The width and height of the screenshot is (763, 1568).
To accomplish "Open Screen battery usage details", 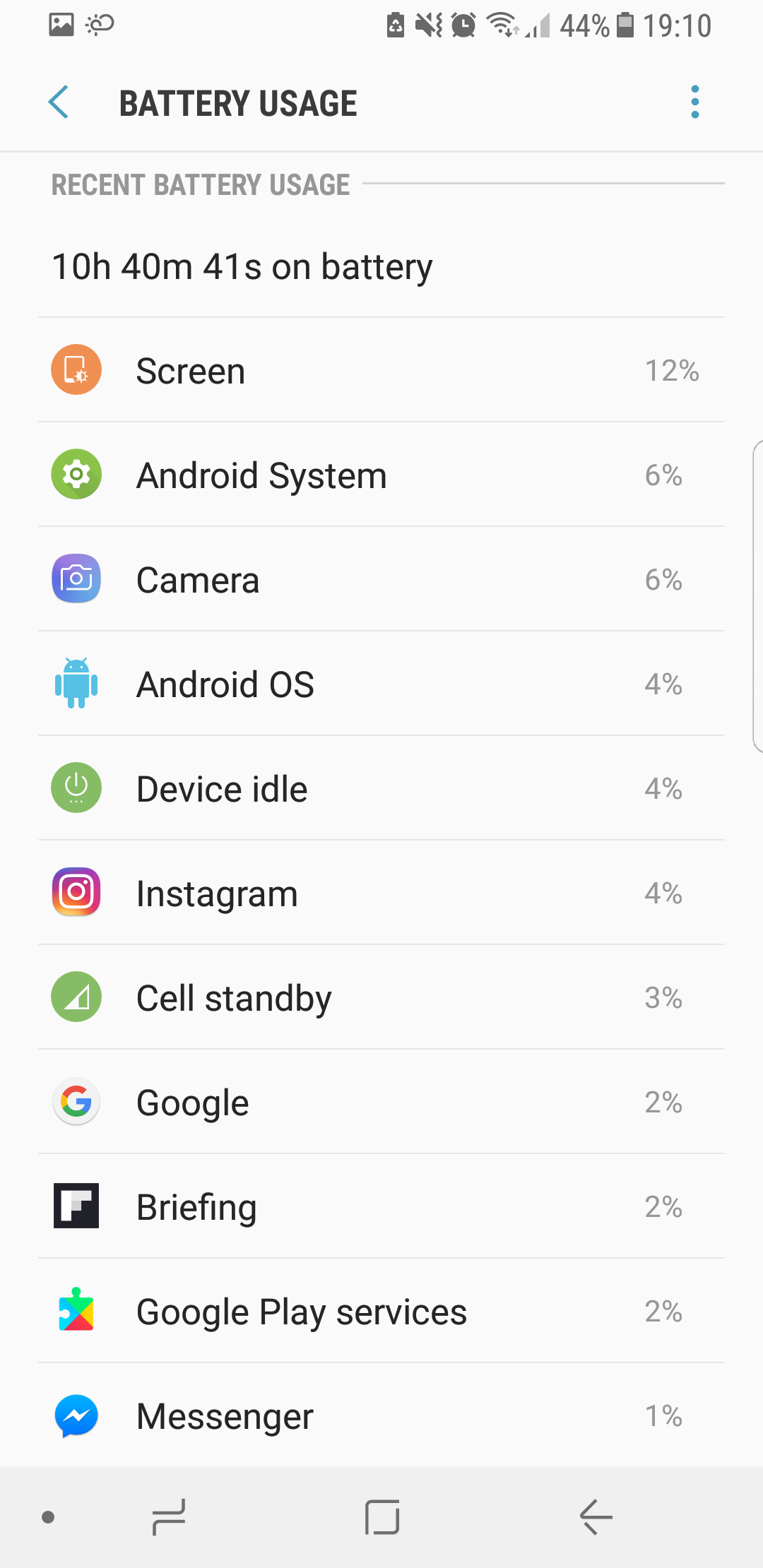I will coord(381,370).
